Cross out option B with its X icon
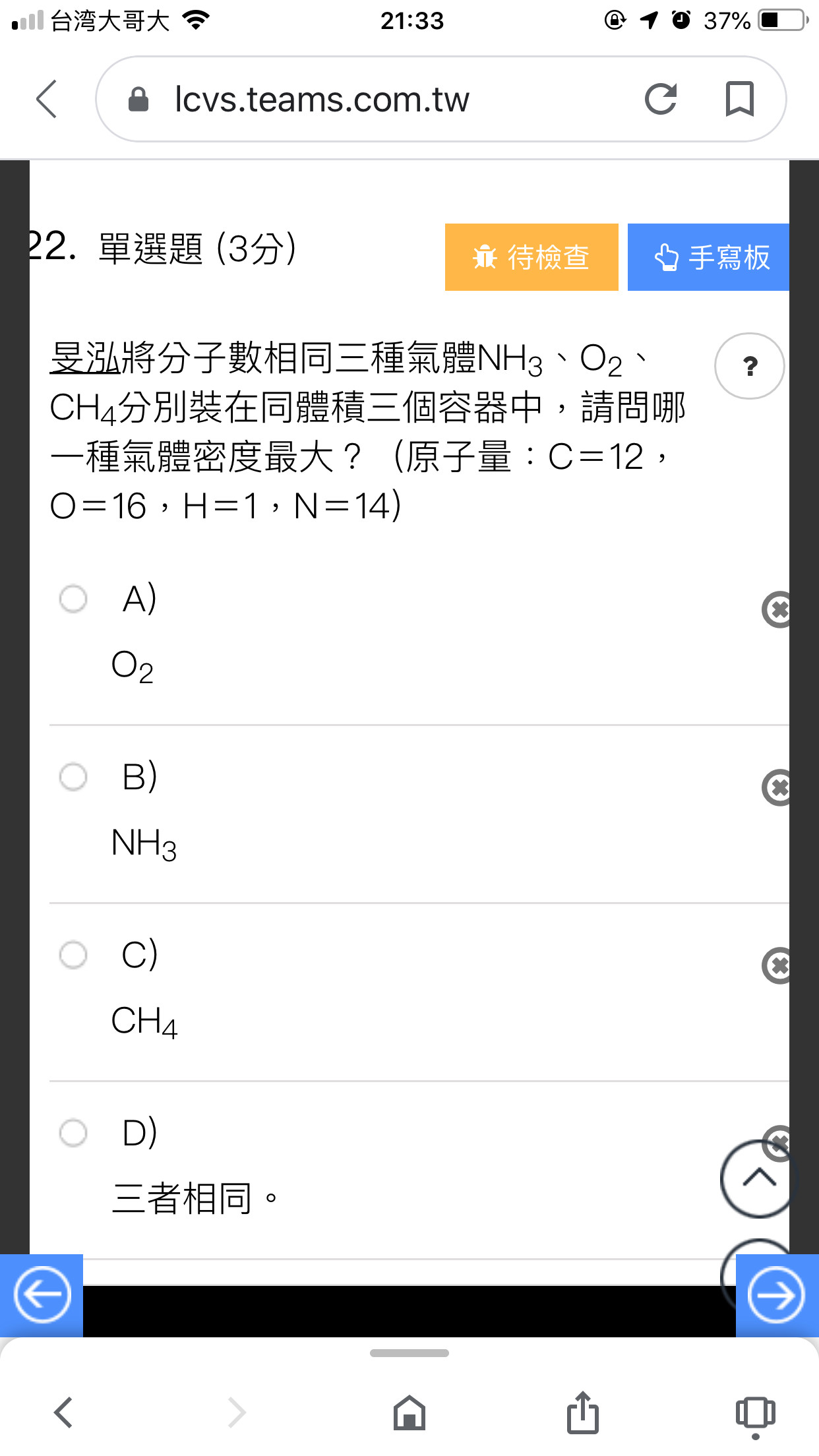819x1456 pixels. pyautogui.click(x=777, y=787)
